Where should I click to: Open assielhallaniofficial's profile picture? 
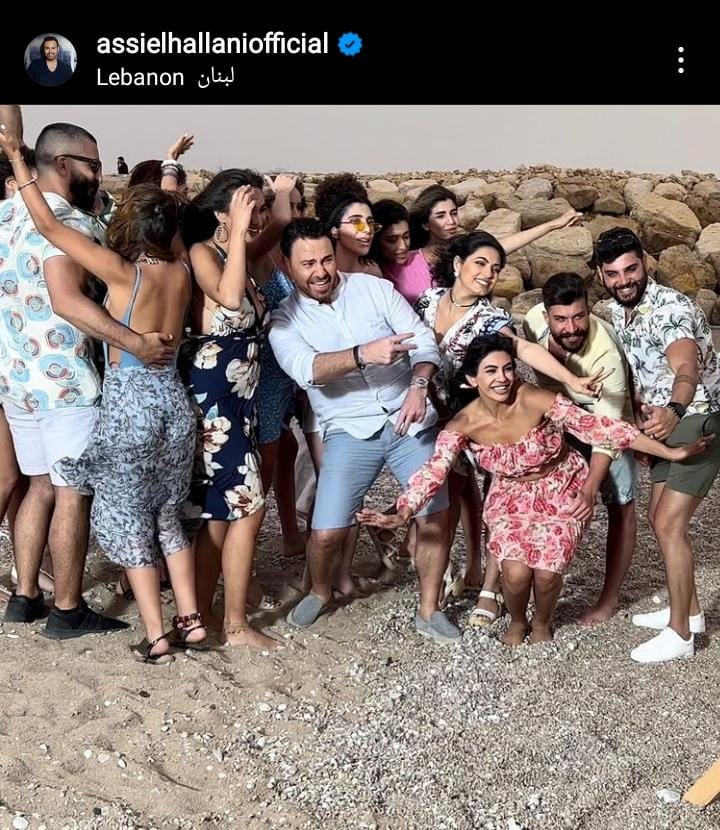50,60
